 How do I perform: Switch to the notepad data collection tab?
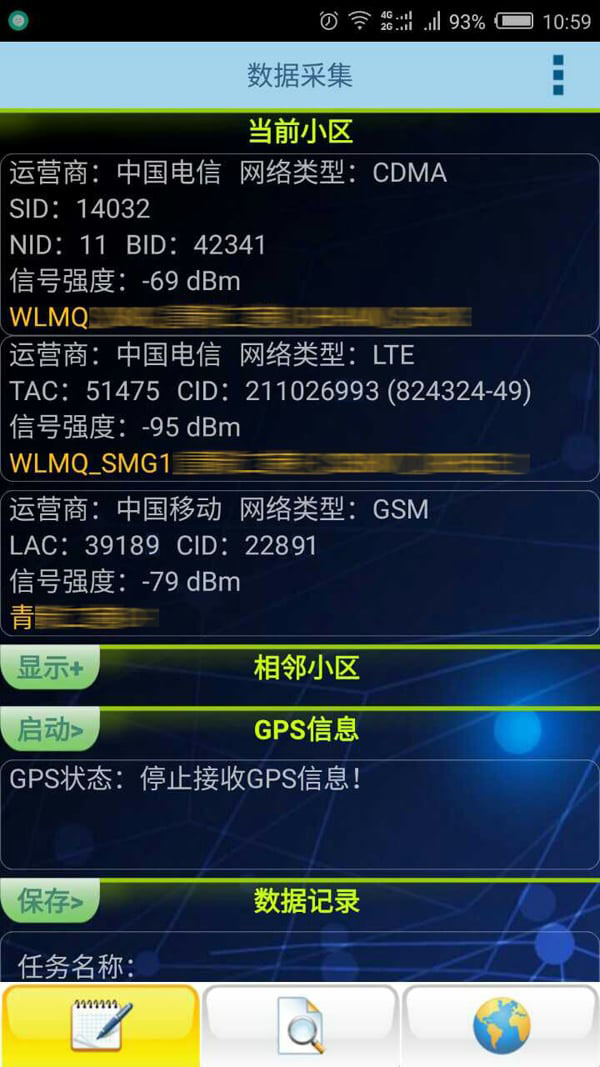(x=100, y=1024)
